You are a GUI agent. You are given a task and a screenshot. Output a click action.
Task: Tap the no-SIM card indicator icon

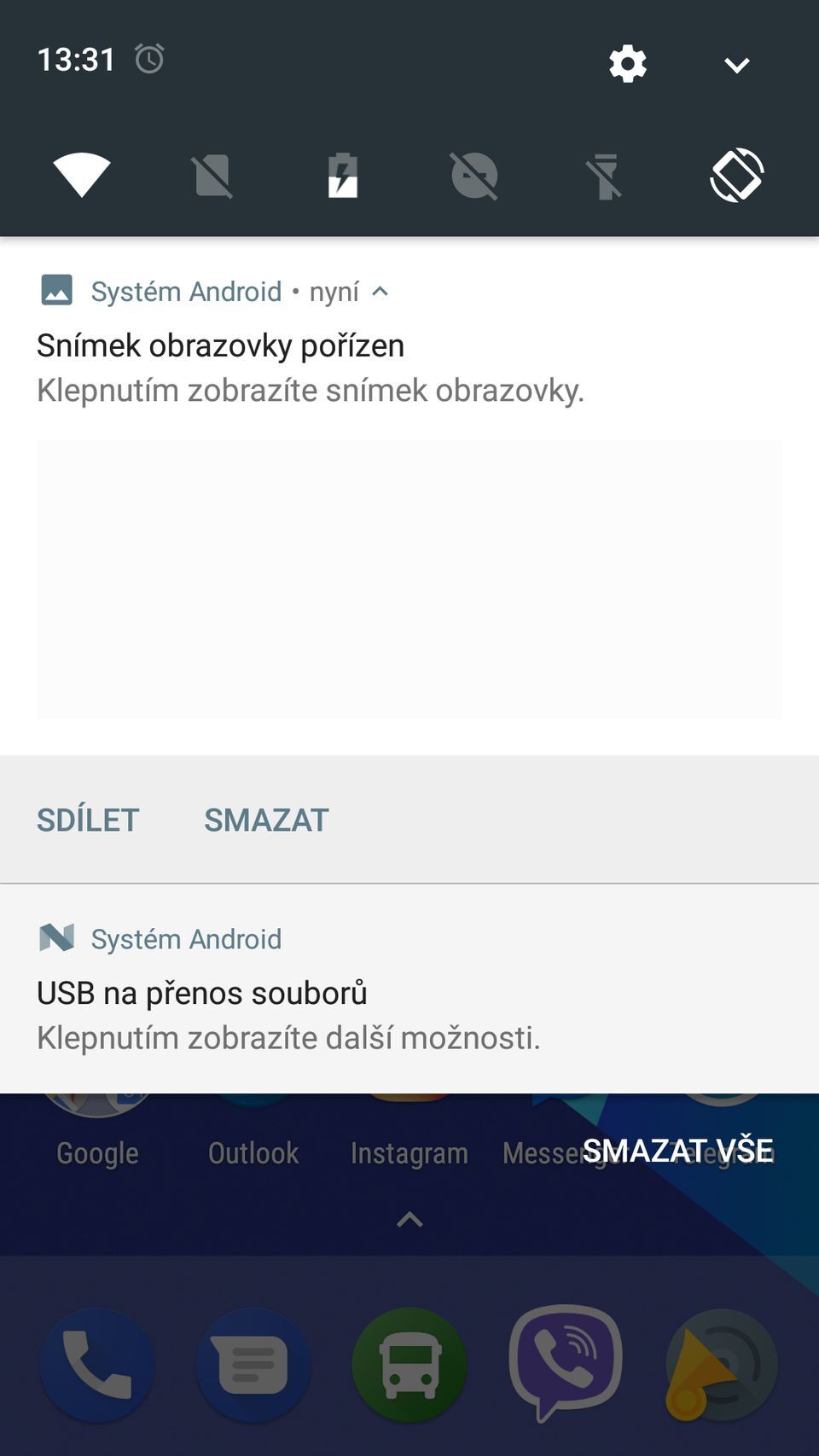212,176
